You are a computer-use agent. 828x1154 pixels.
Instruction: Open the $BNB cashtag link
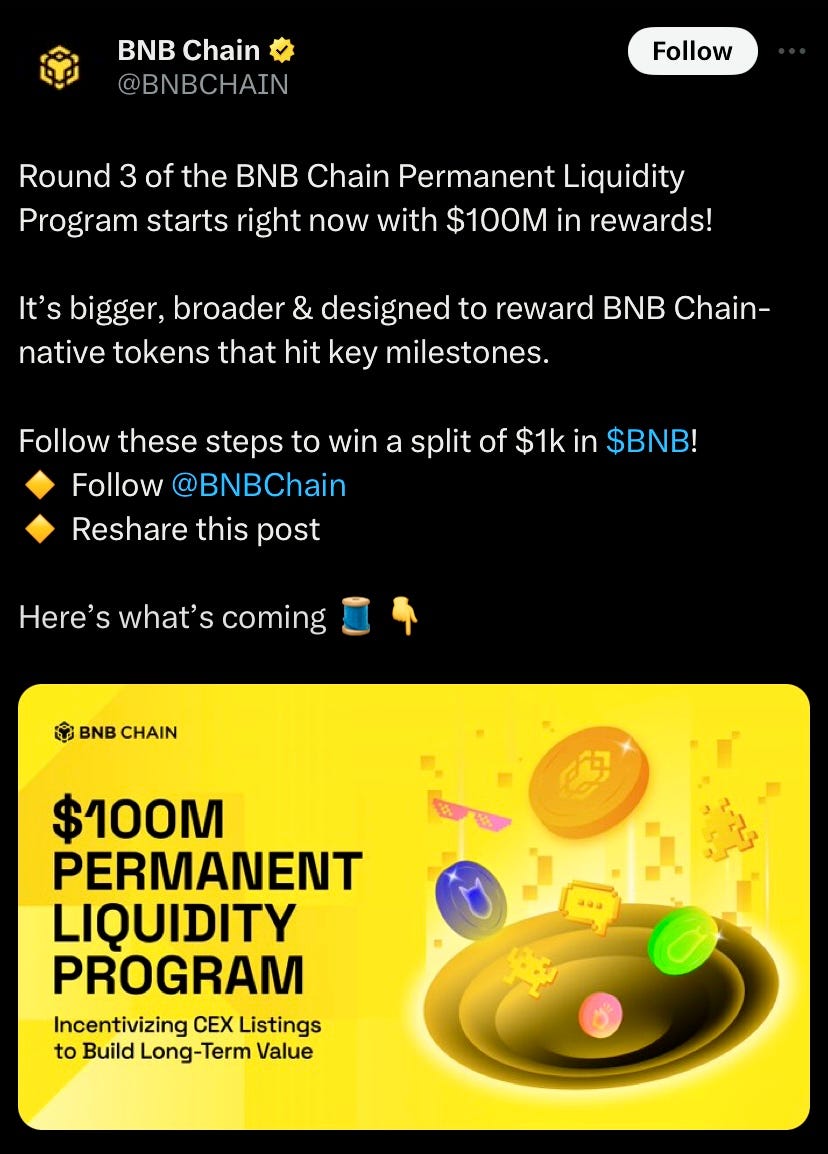[x=648, y=441]
